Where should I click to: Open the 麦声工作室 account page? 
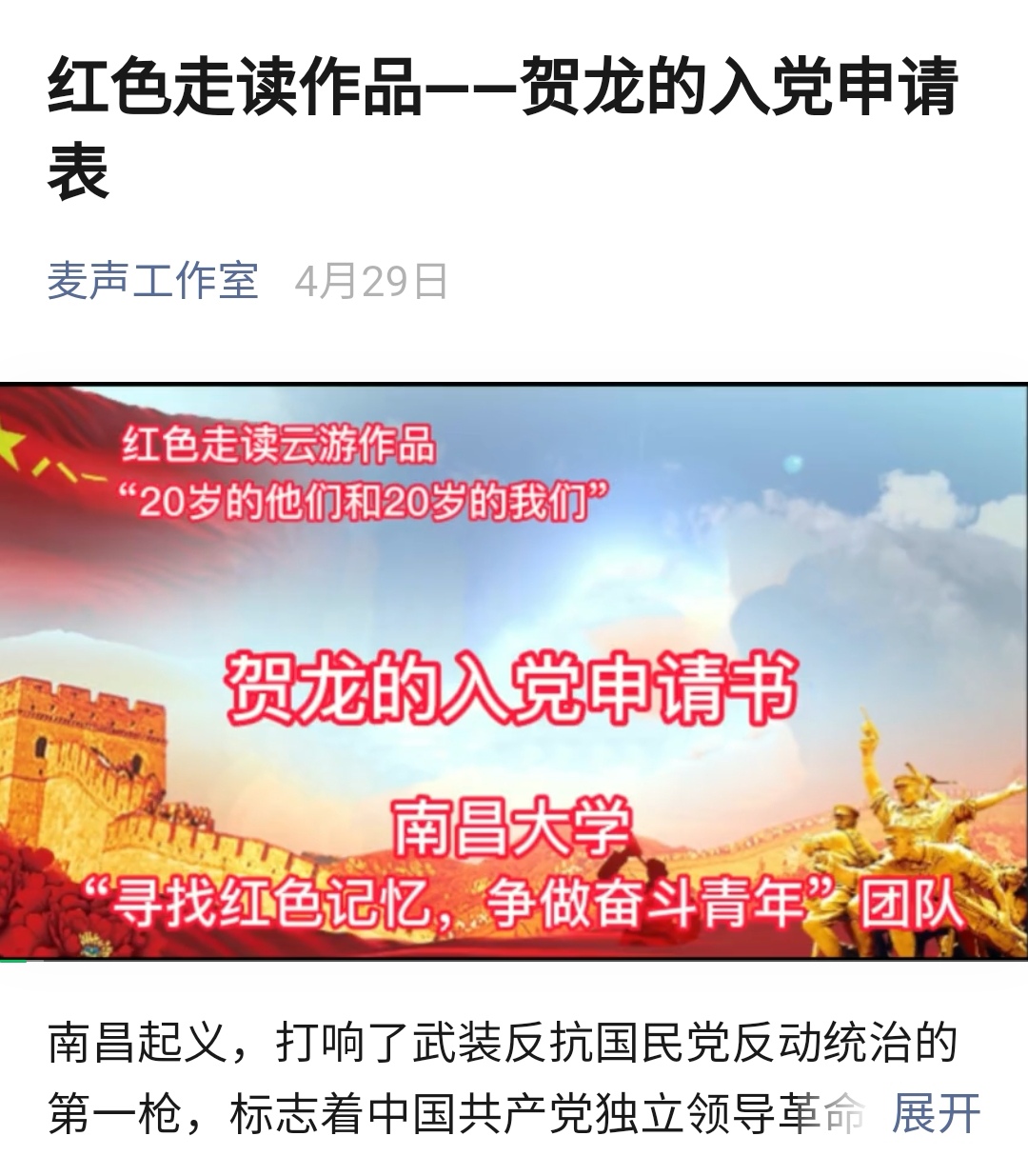[x=153, y=281]
